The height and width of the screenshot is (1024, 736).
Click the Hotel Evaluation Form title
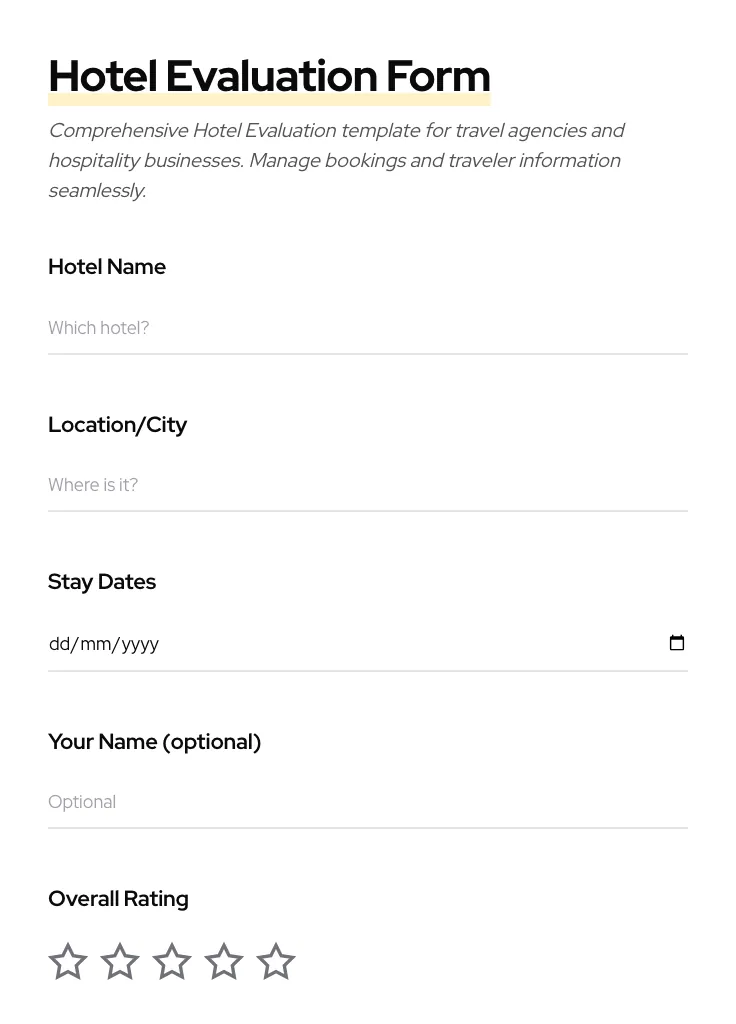tap(269, 76)
